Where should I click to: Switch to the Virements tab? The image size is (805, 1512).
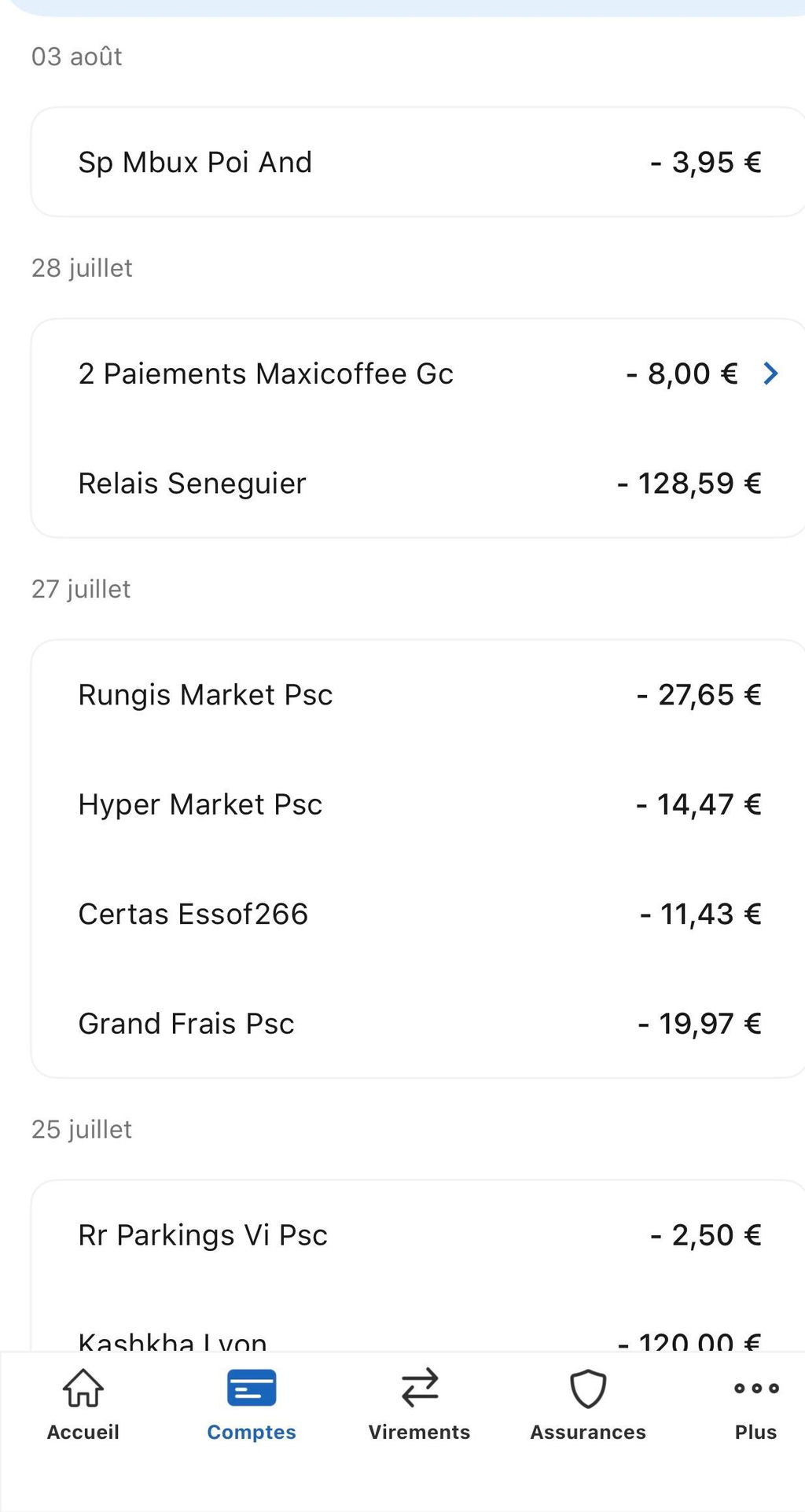click(420, 1405)
